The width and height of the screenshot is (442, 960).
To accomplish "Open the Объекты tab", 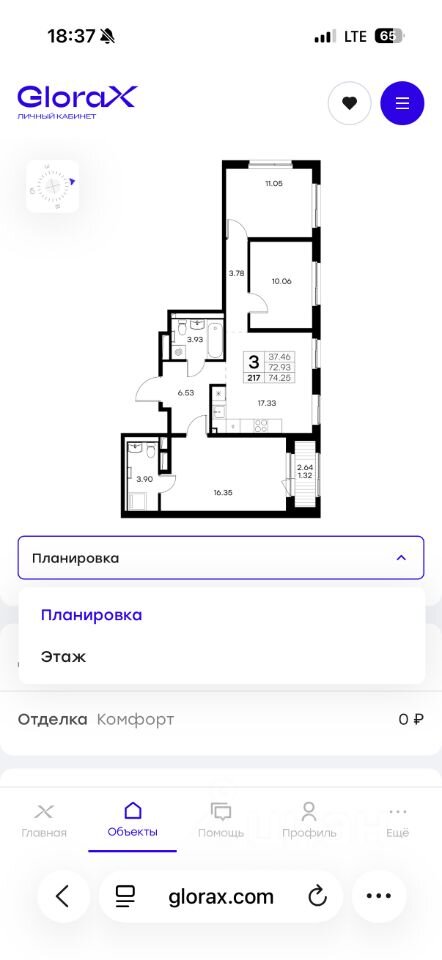I will pyautogui.click(x=132, y=821).
